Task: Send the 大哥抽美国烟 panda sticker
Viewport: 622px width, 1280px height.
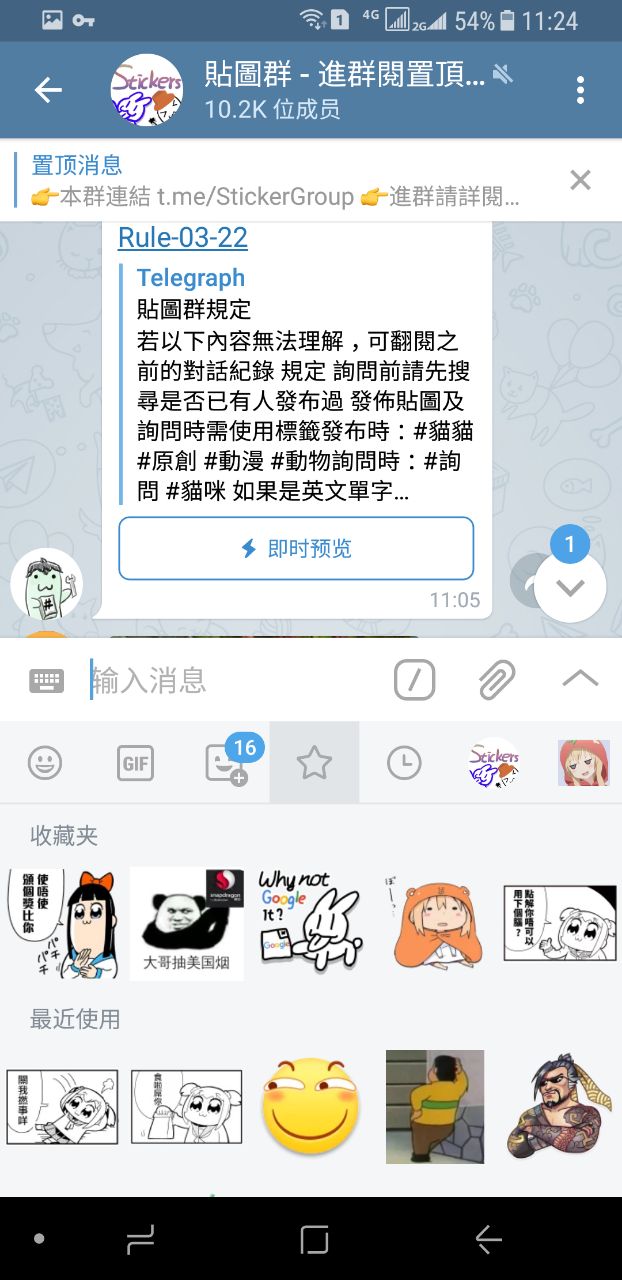Action: coord(186,924)
